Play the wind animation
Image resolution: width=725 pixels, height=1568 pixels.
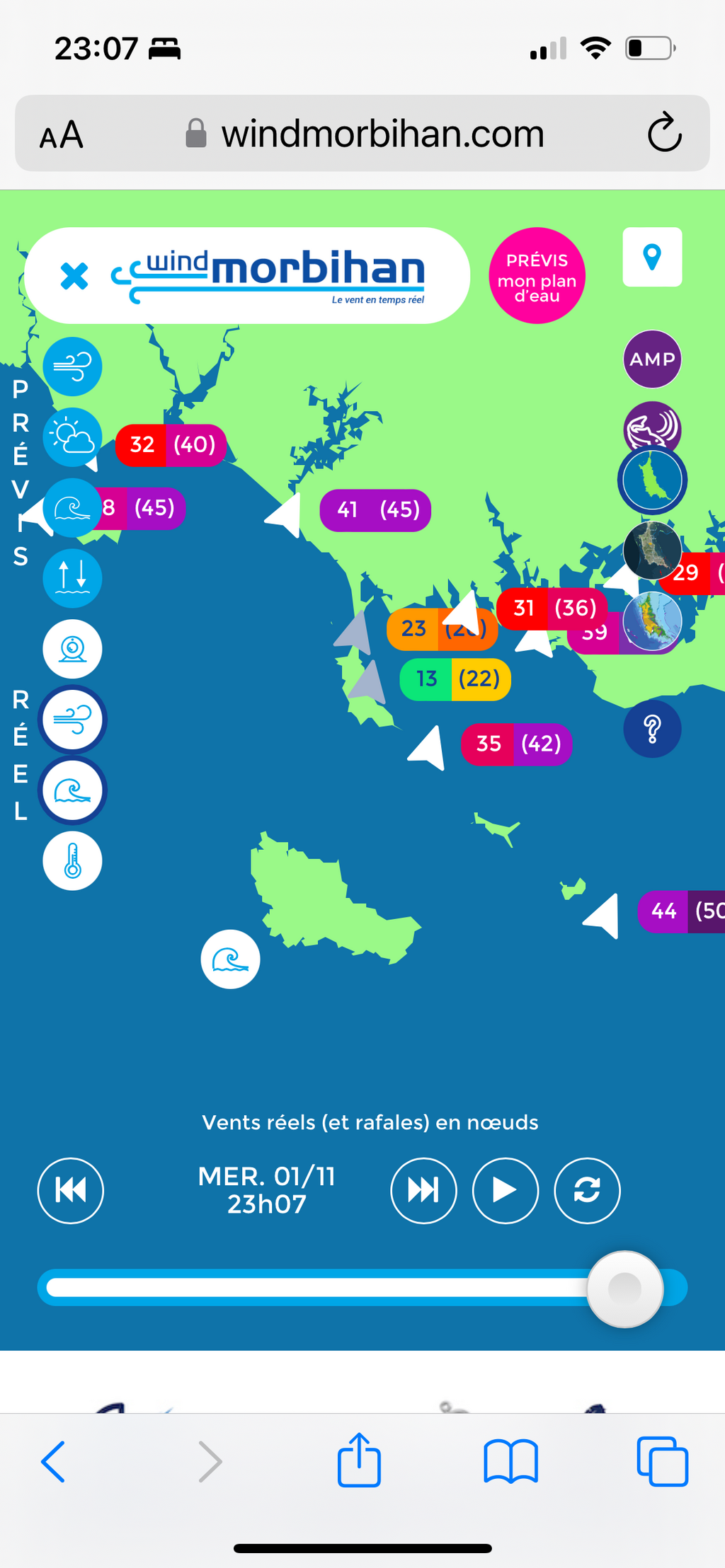pyautogui.click(x=506, y=1191)
